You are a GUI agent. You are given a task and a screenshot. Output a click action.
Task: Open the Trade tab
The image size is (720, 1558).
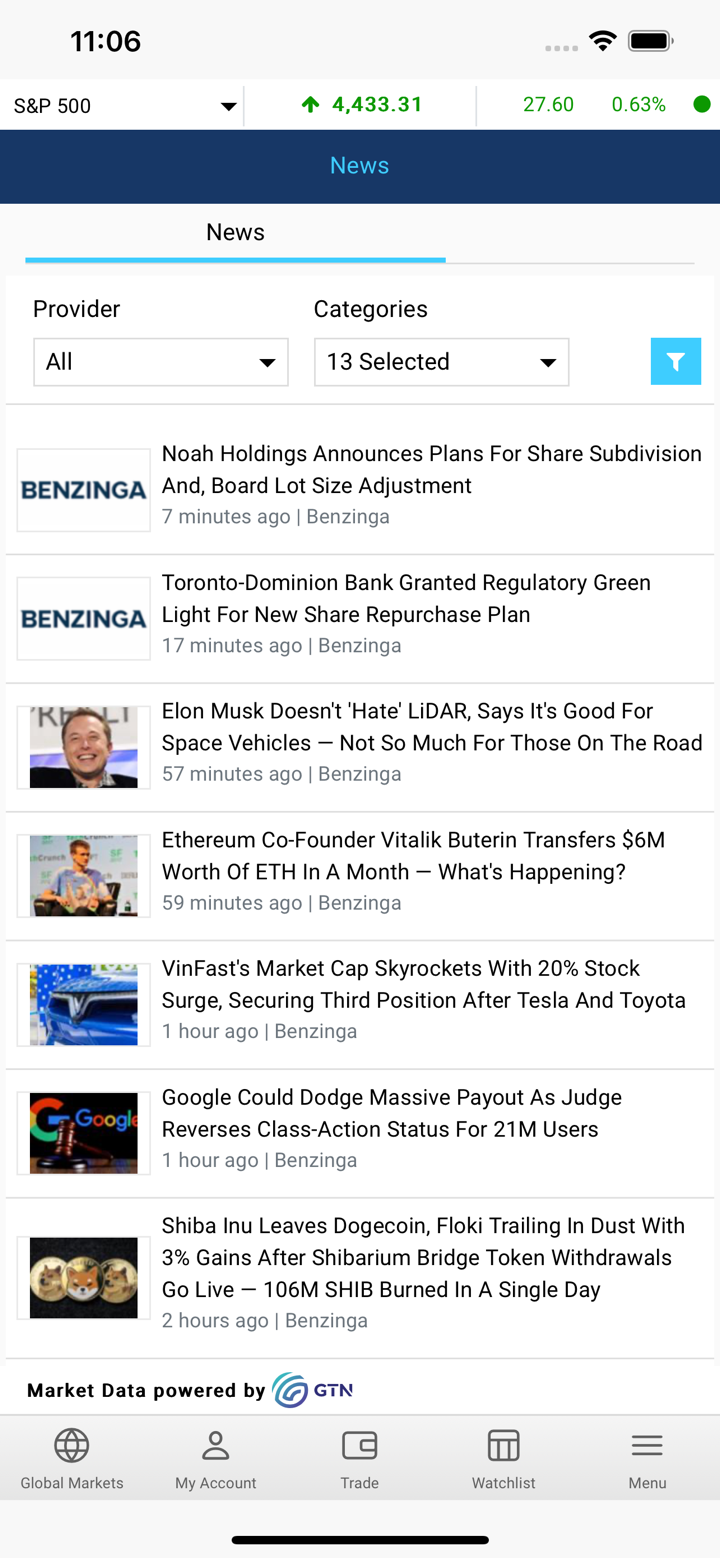(360, 1460)
